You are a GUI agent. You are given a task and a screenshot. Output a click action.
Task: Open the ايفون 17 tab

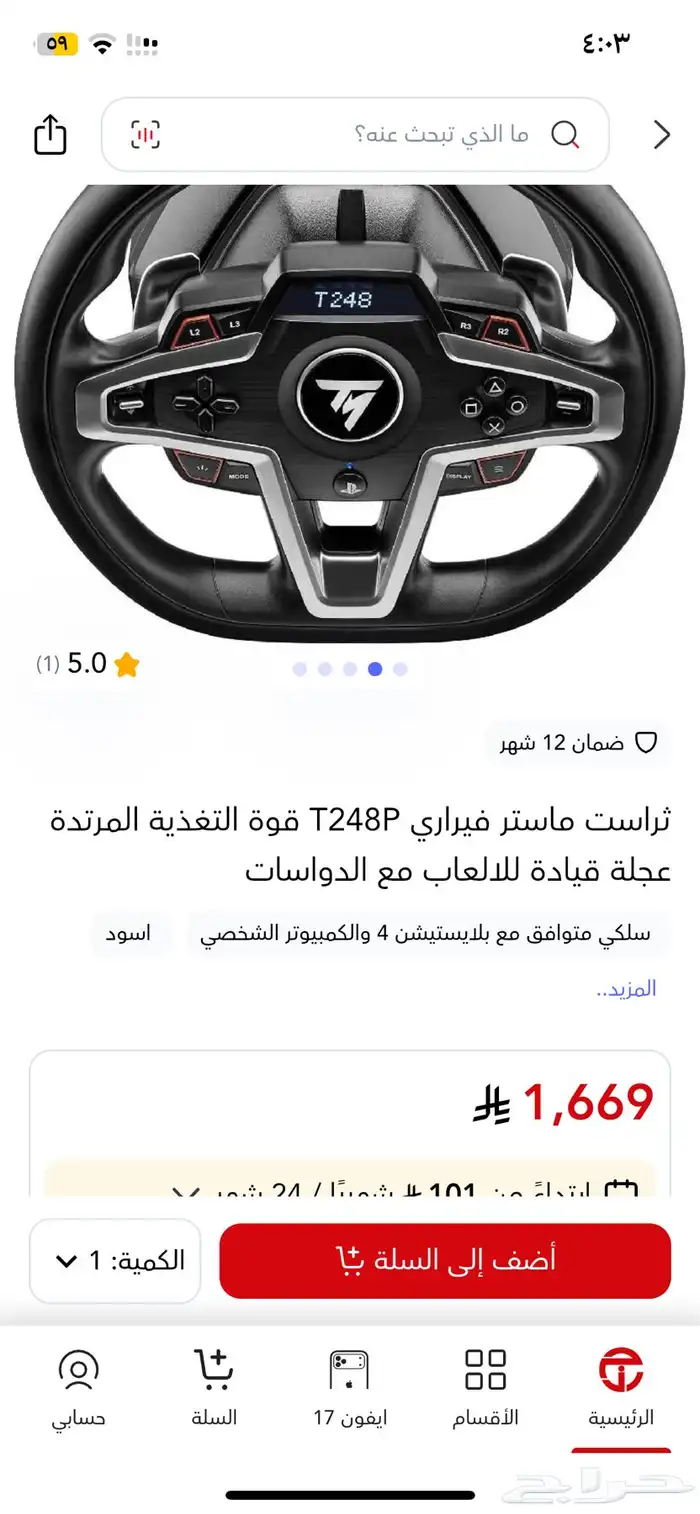pos(350,1388)
